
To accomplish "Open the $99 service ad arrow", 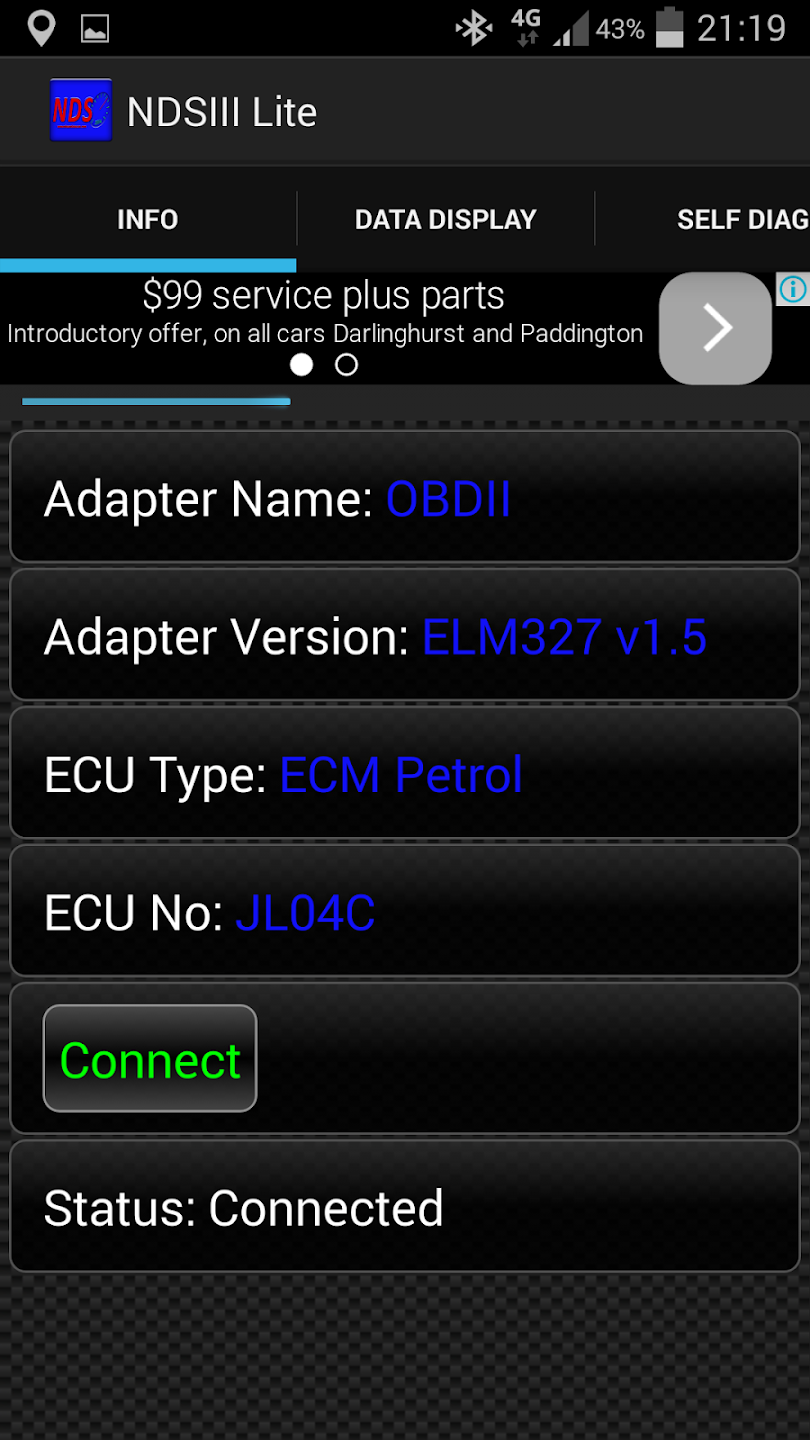I will pyautogui.click(x=715, y=328).
